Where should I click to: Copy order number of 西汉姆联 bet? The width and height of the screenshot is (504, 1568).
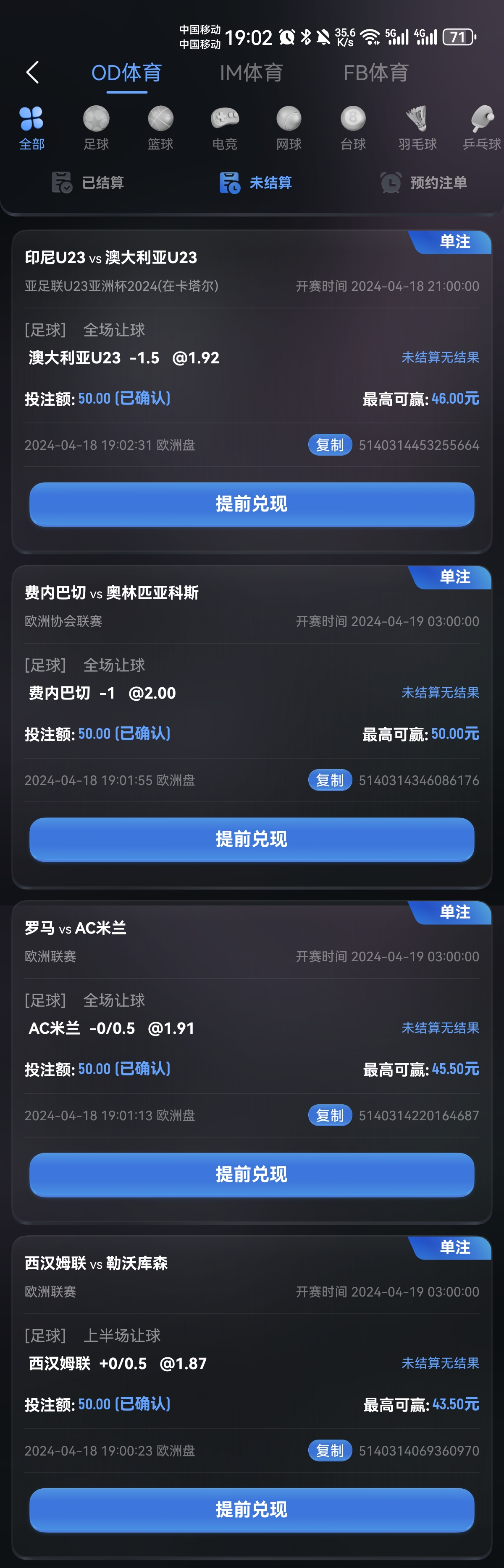point(330,1451)
